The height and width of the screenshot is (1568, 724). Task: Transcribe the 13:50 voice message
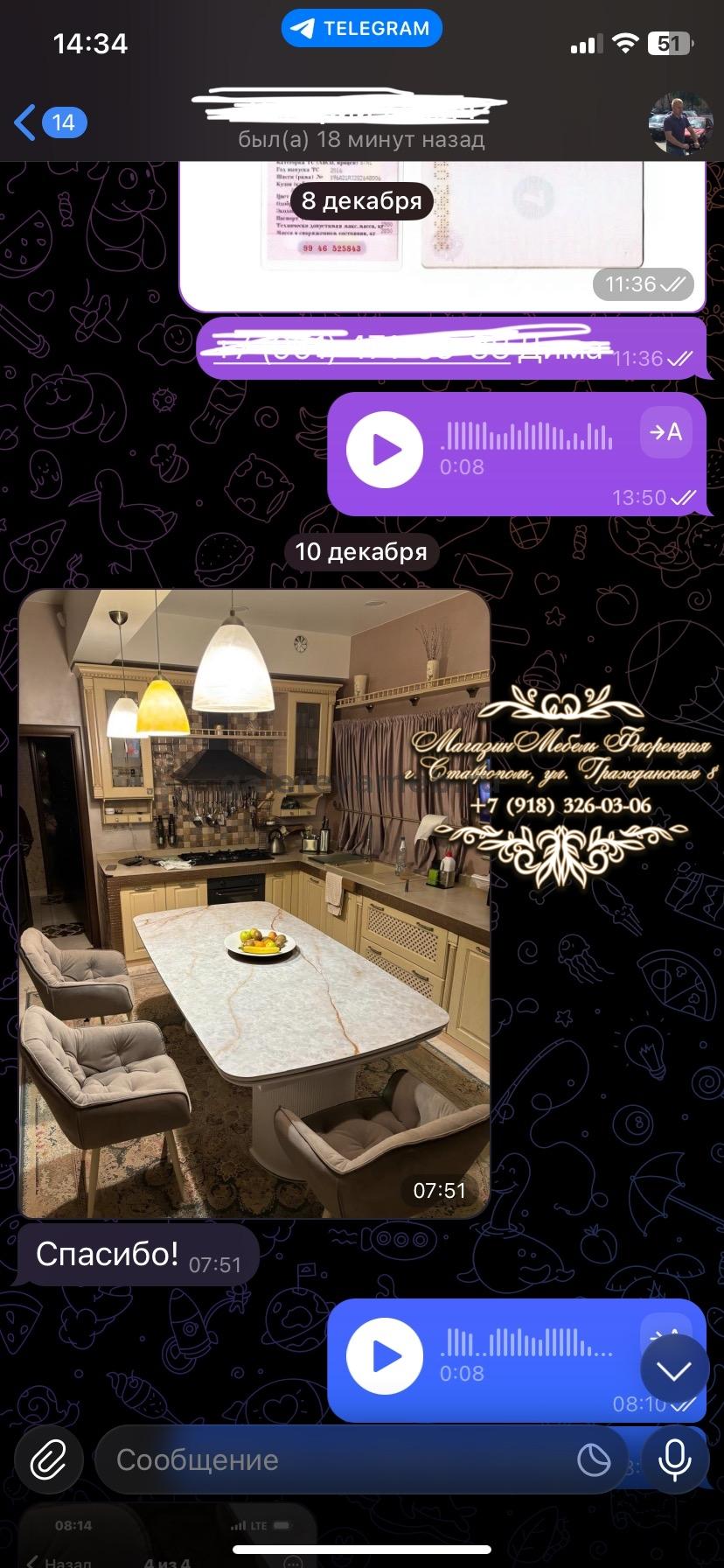(x=665, y=432)
